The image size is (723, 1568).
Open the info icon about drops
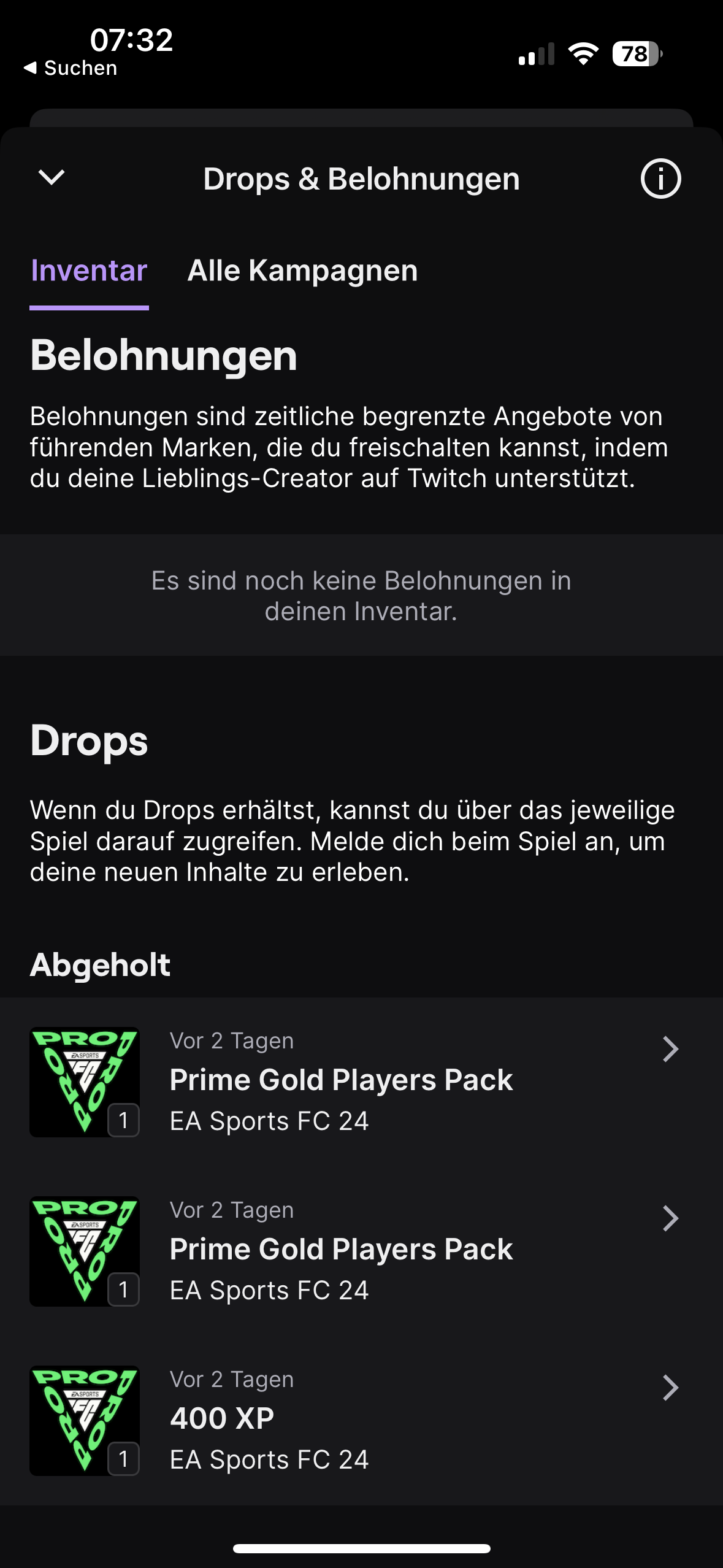660,179
